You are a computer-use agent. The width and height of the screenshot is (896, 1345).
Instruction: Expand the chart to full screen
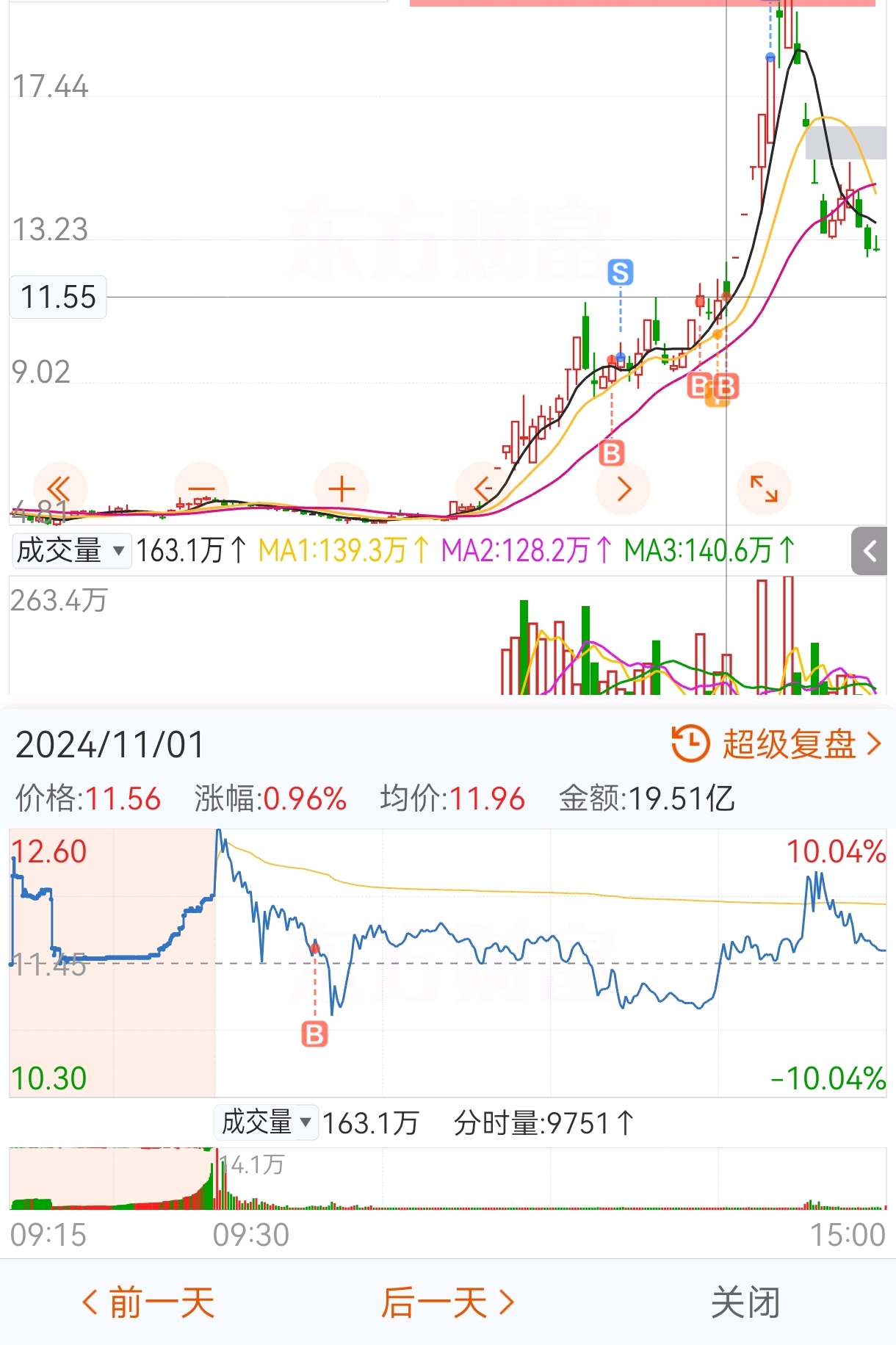(764, 488)
